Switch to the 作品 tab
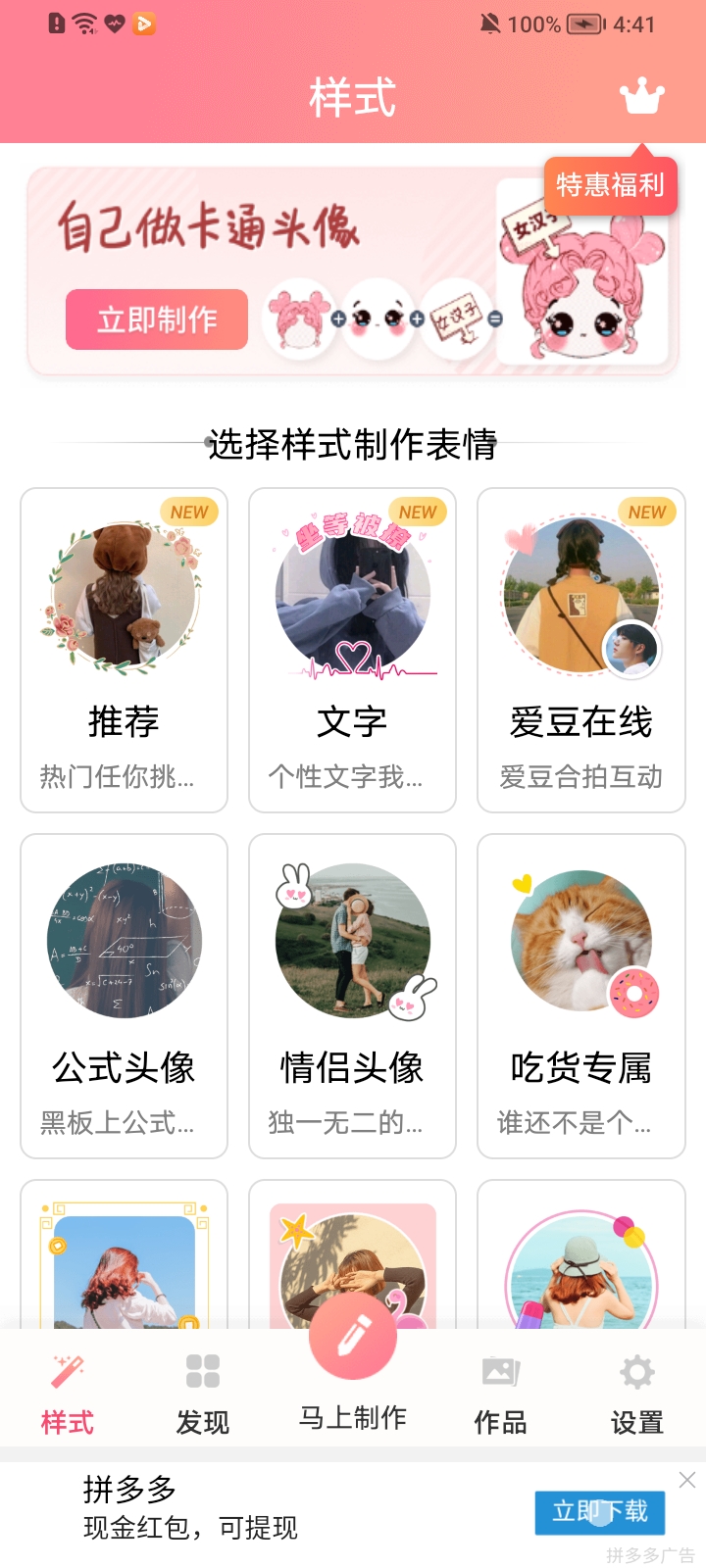 500,1392
